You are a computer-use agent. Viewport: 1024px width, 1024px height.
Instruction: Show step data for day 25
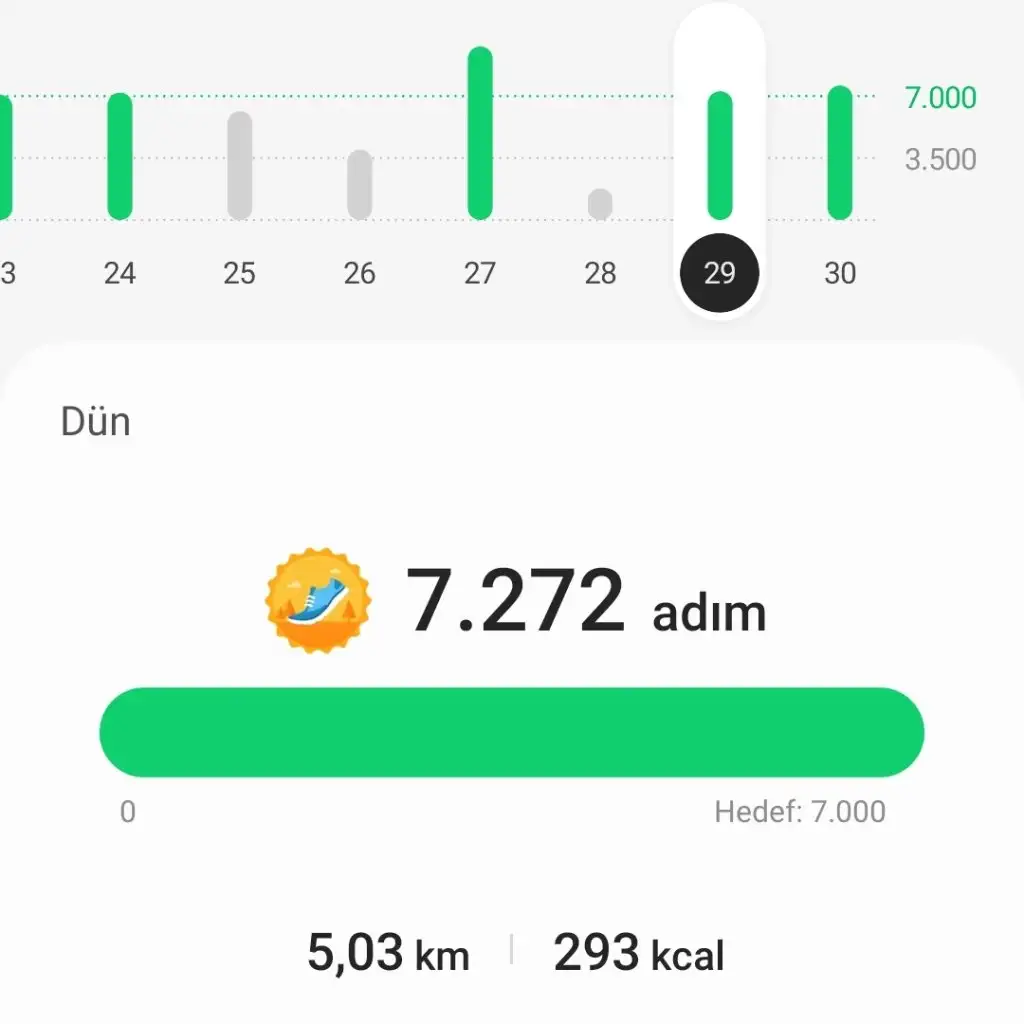coord(240,165)
